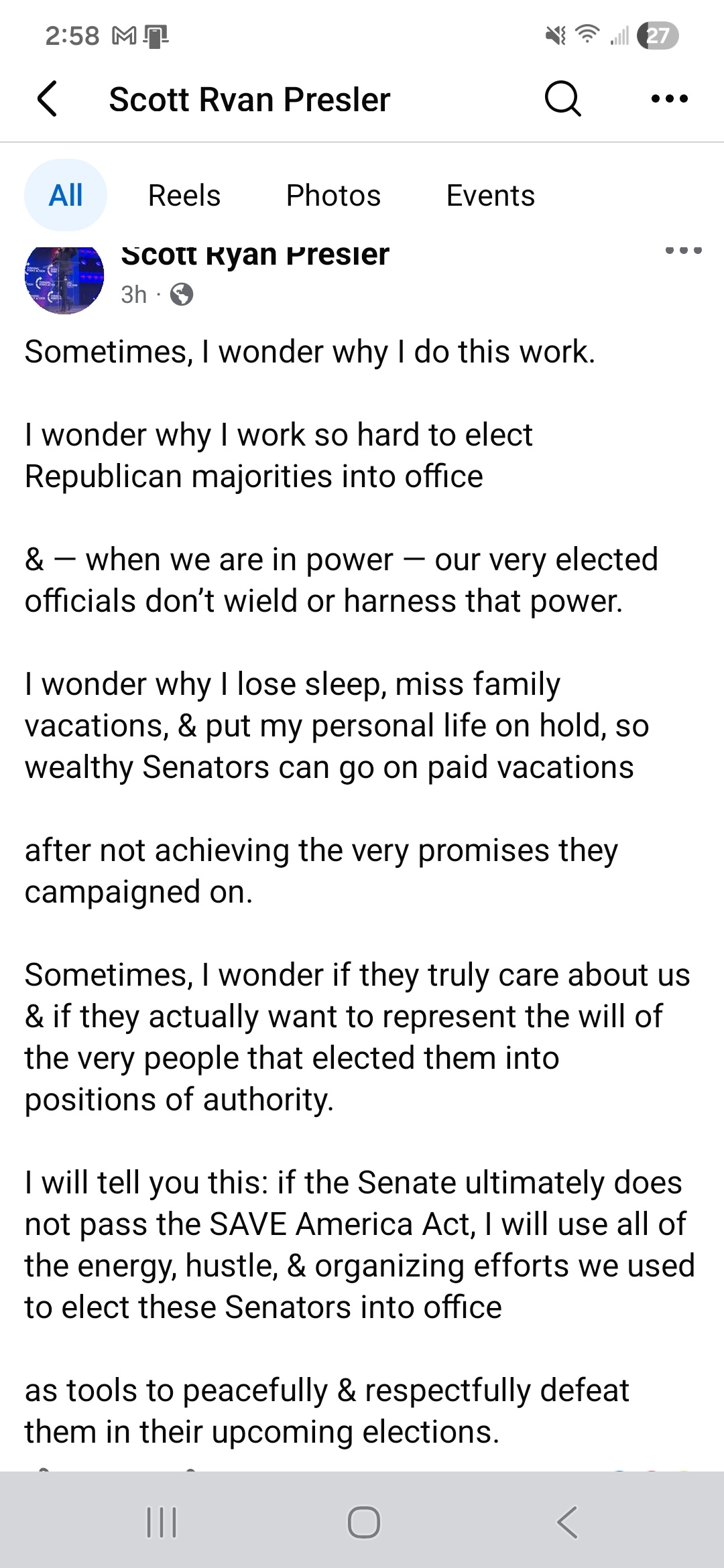Switch to the Events tab

490,196
